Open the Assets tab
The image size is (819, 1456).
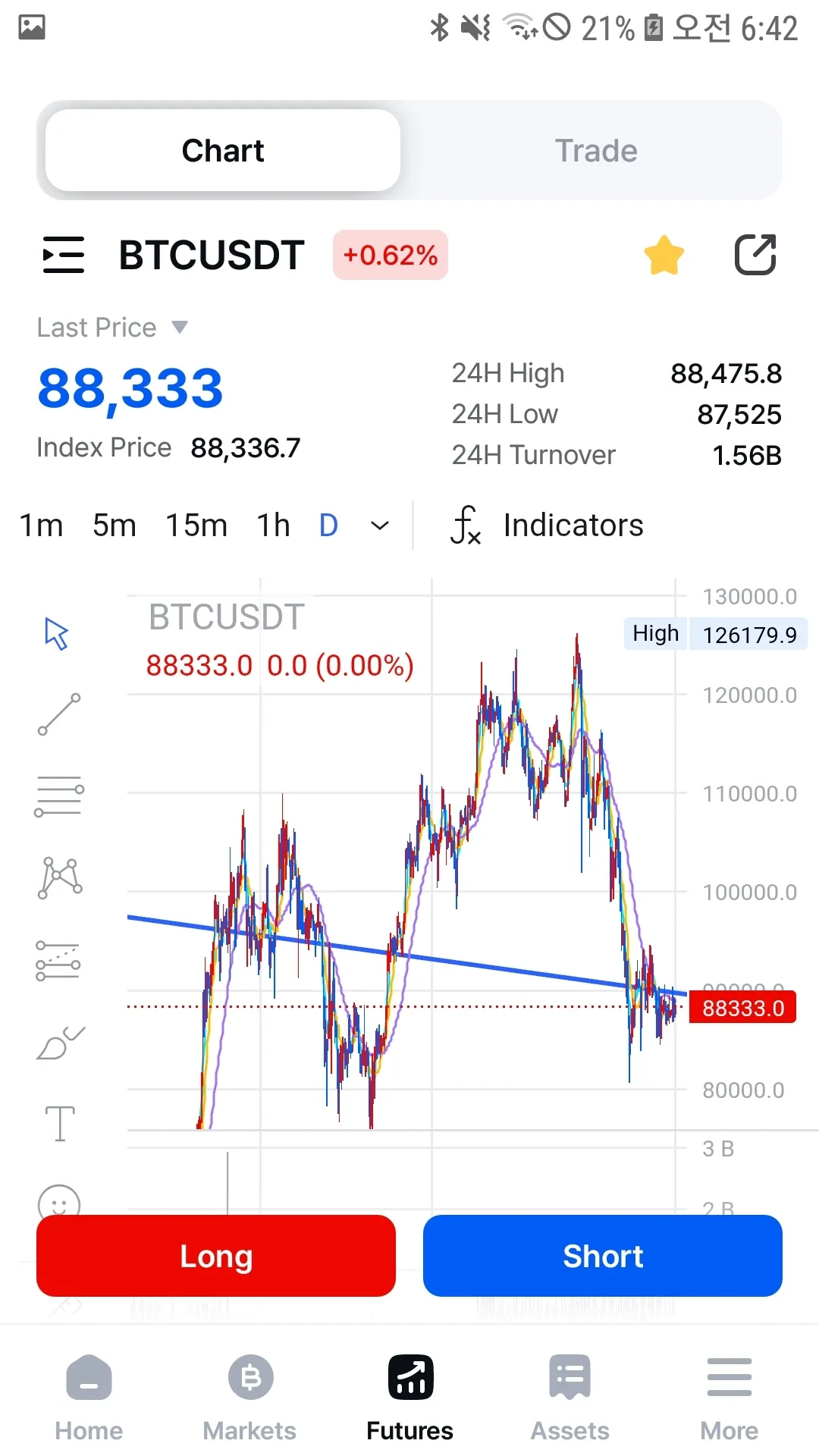[570, 1397]
